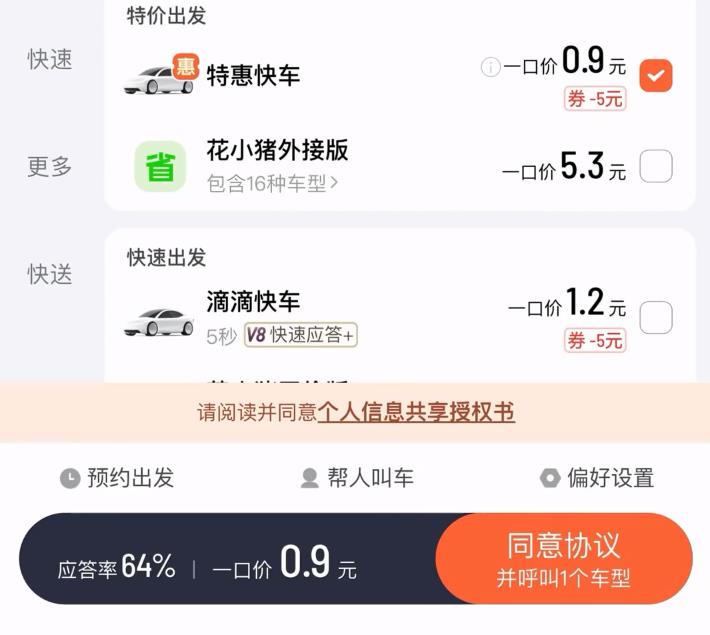The height and width of the screenshot is (635, 710).
Task: Tap 同意协议 并呼叫1个车型 button
Action: (x=563, y=559)
